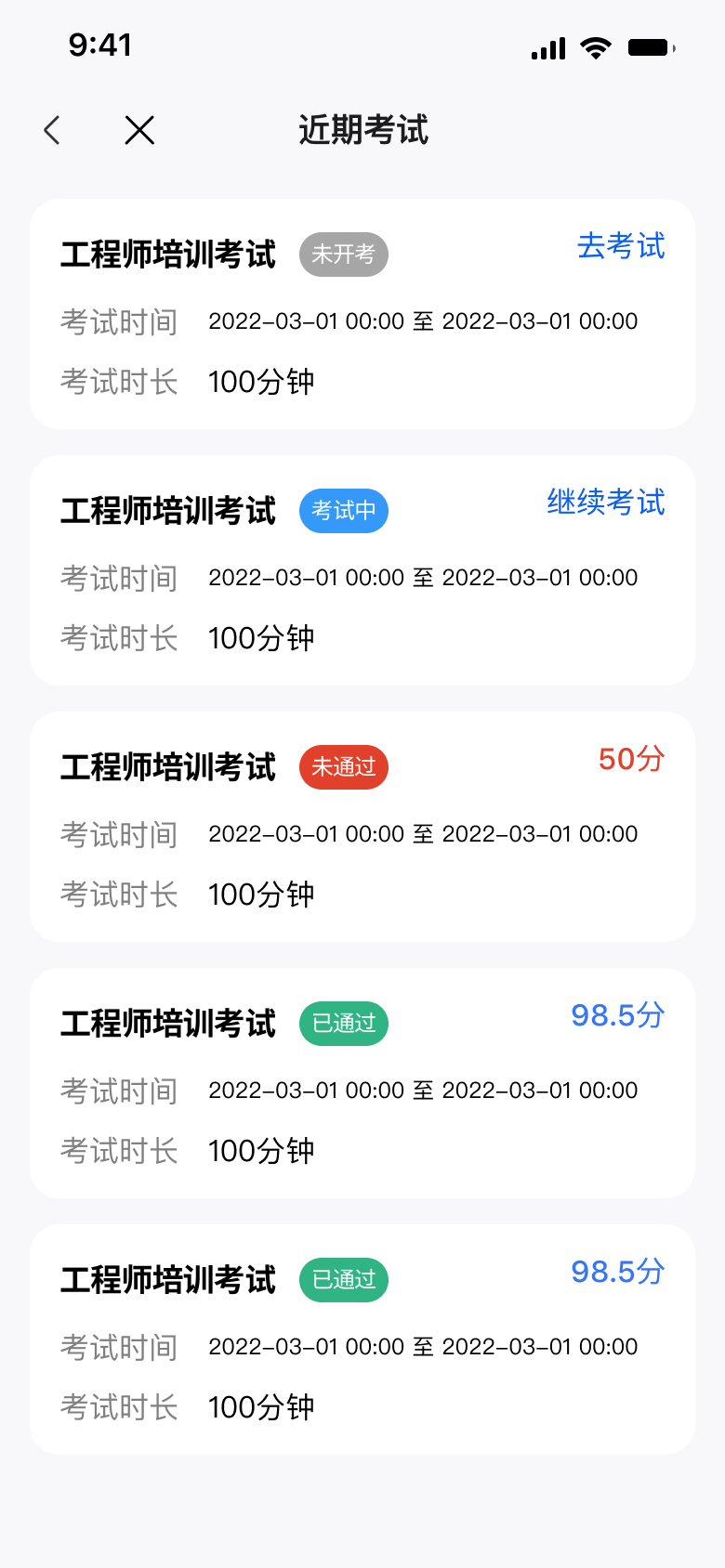Open the 考试中 exam card
The image size is (725, 1568).
tap(362, 570)
